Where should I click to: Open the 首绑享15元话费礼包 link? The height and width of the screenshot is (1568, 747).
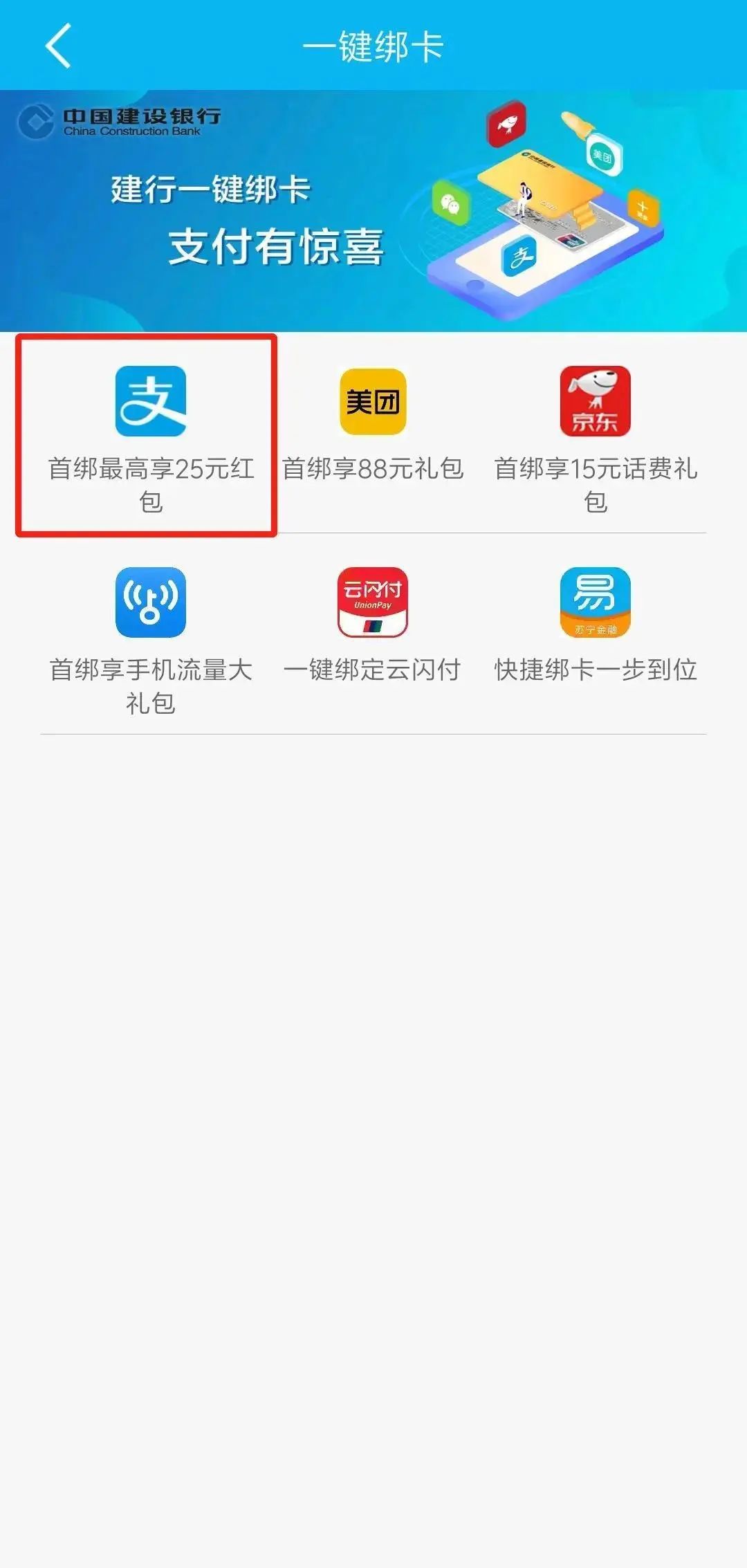pyautogui.click(x=596, y=484)
